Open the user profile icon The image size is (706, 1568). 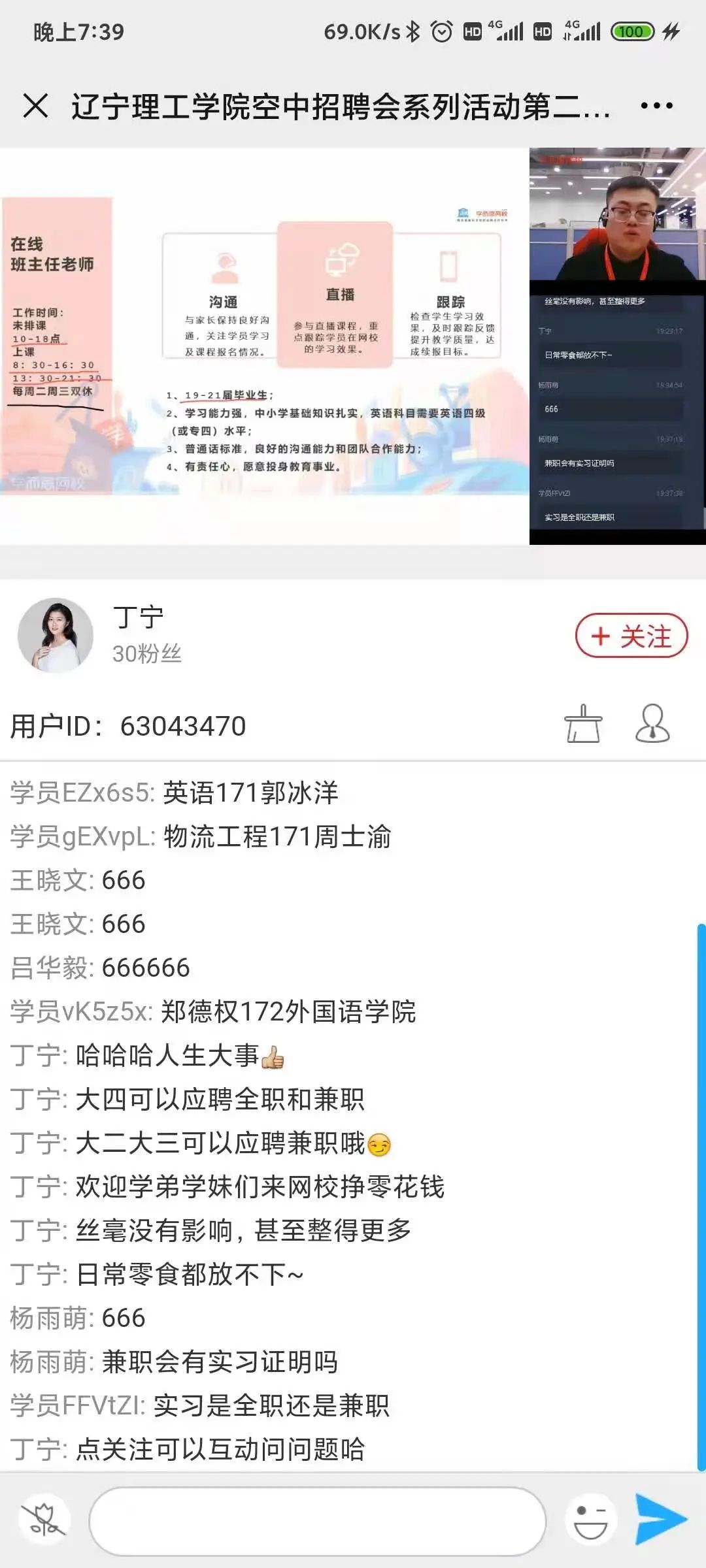click(x=652, y=724)
